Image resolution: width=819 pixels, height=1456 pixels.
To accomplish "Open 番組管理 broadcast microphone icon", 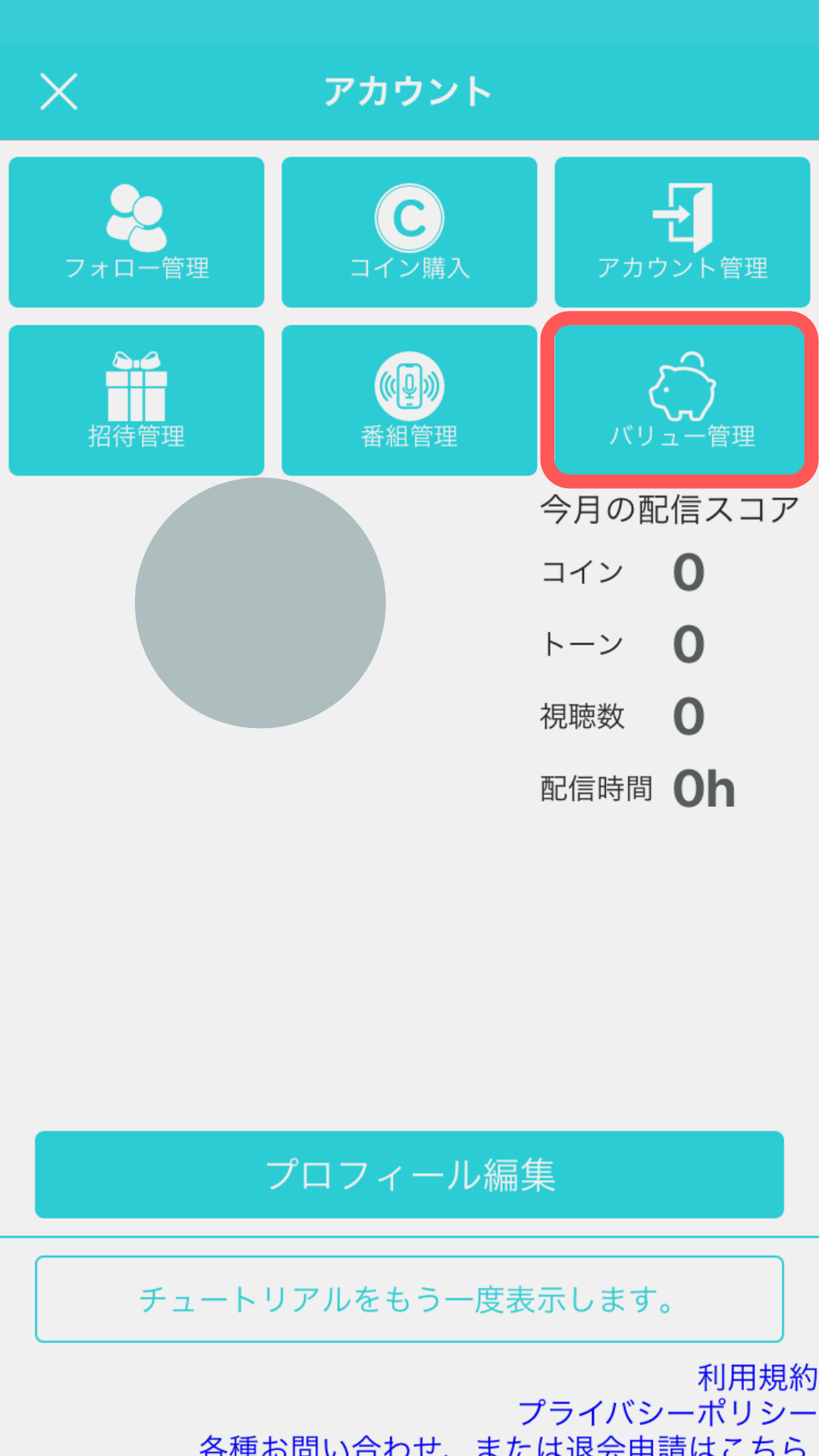I will tap(409, 385).
